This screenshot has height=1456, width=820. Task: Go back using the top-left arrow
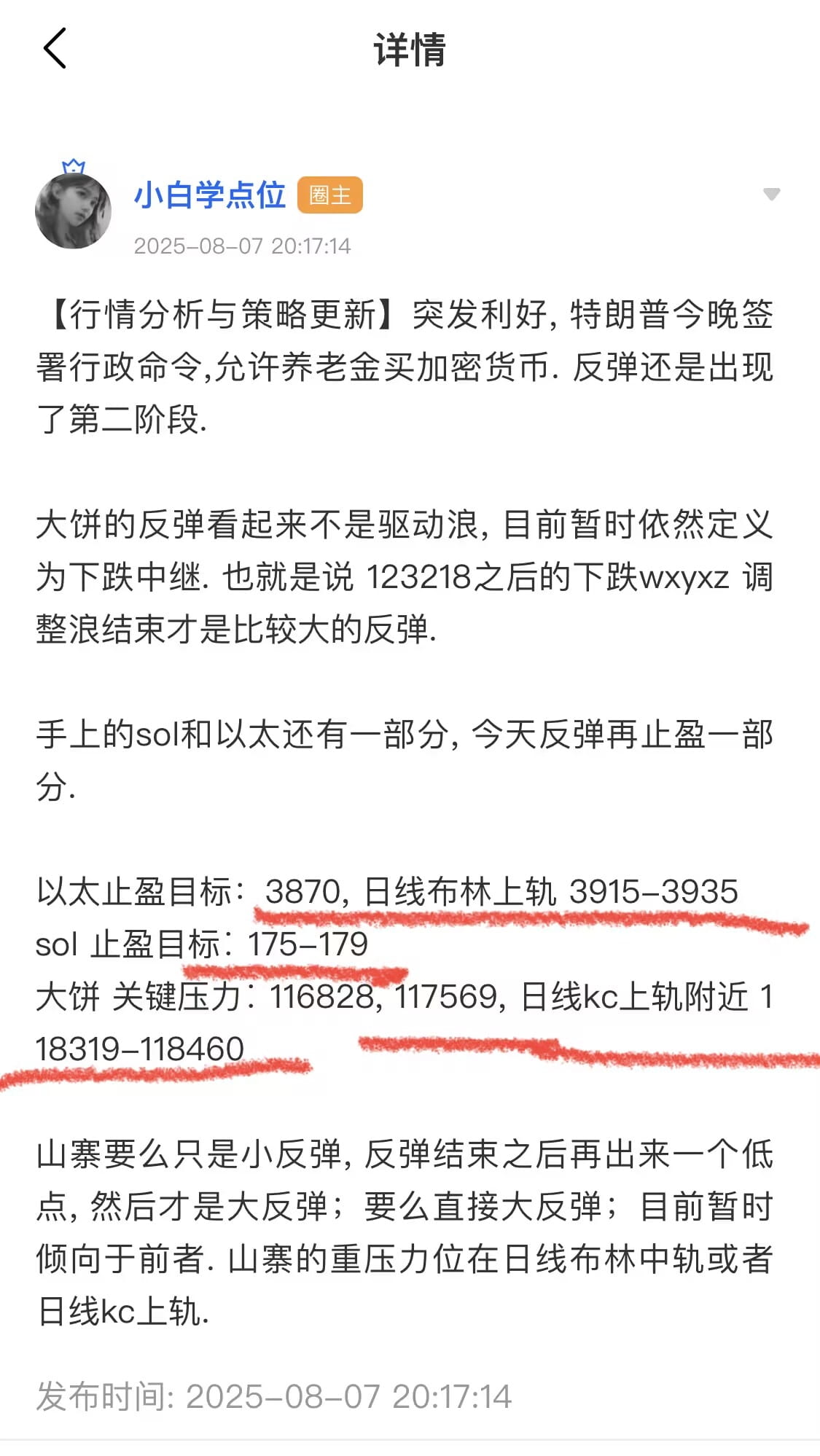tap(55, 49)
